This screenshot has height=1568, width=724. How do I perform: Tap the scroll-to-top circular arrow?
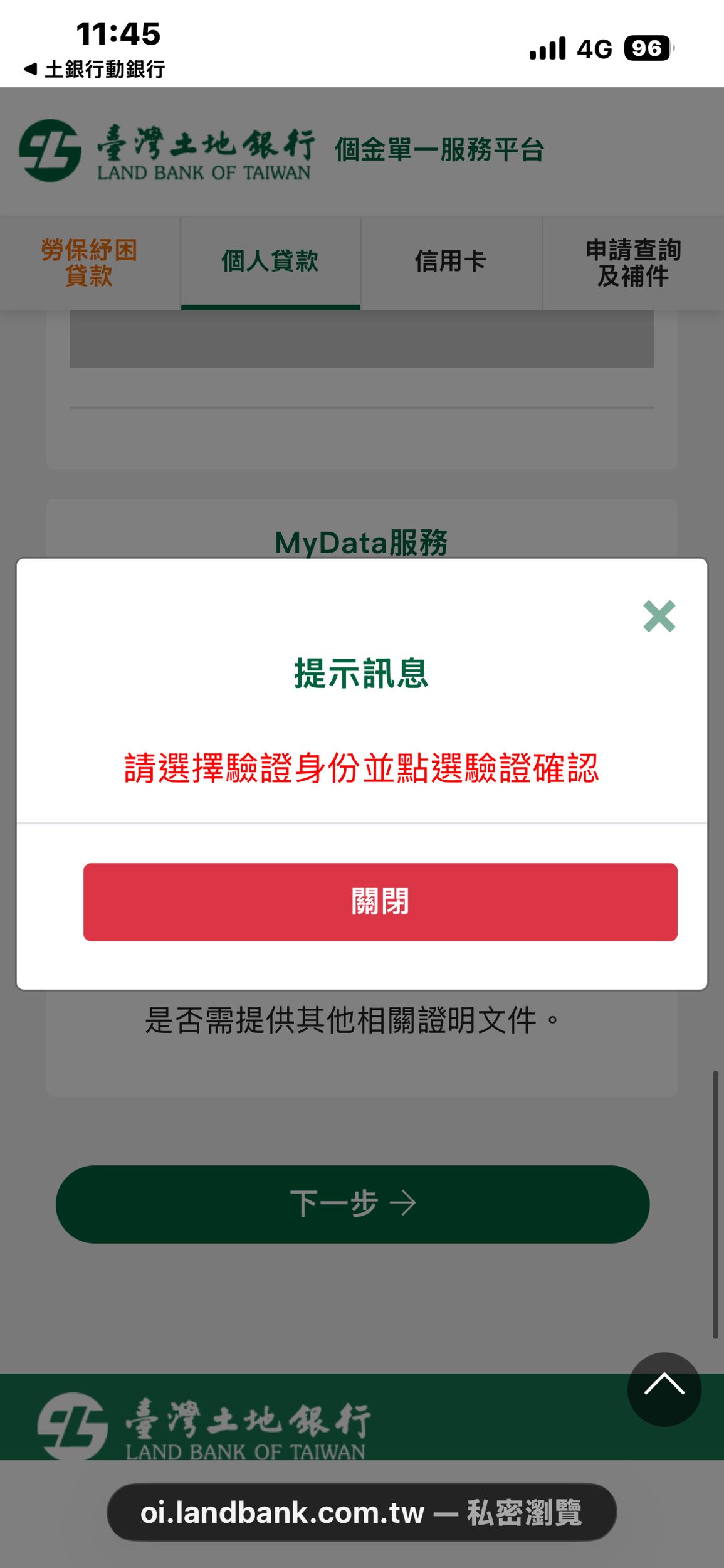coord(664,1389)
